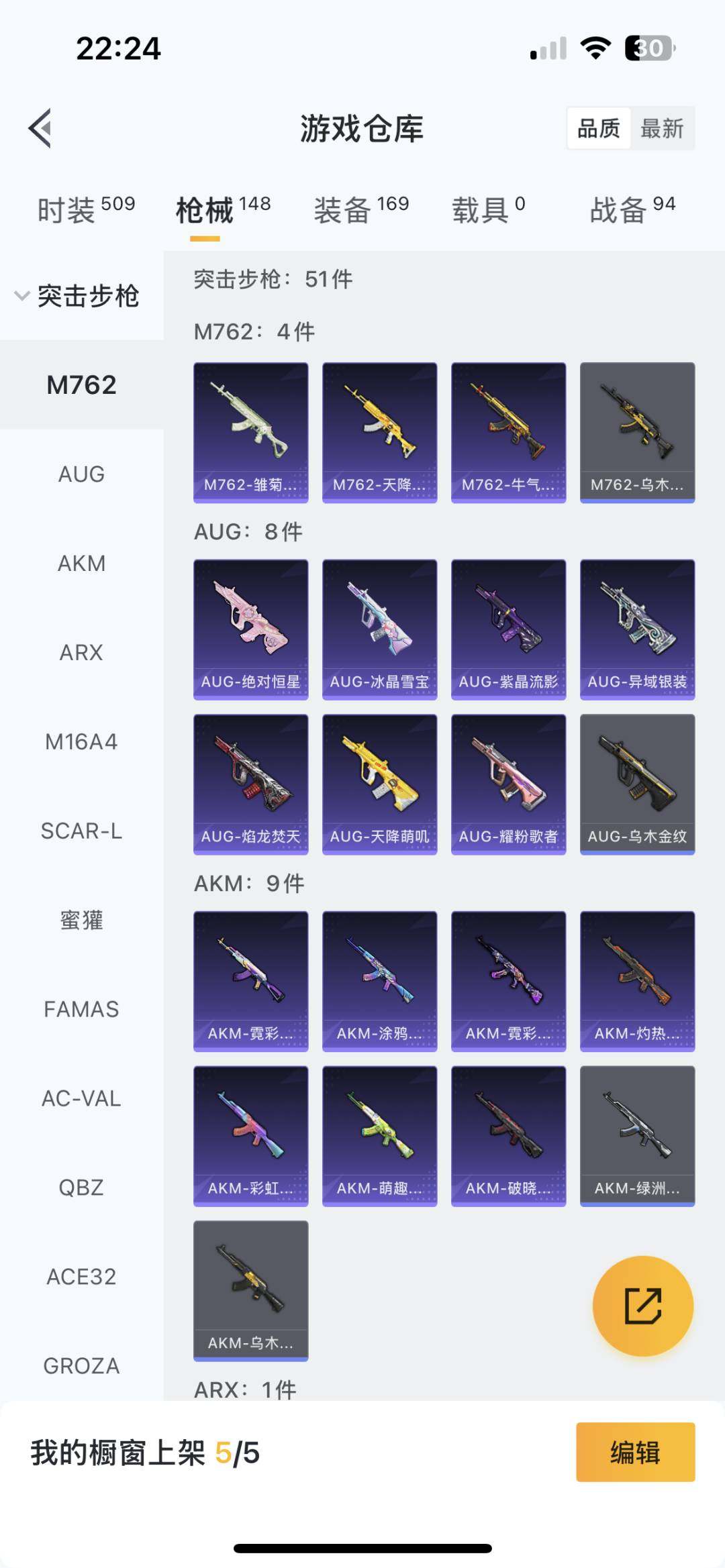725x1568 pixels.
Task: Jump to the M16A4 section
Action: (81, 742)
